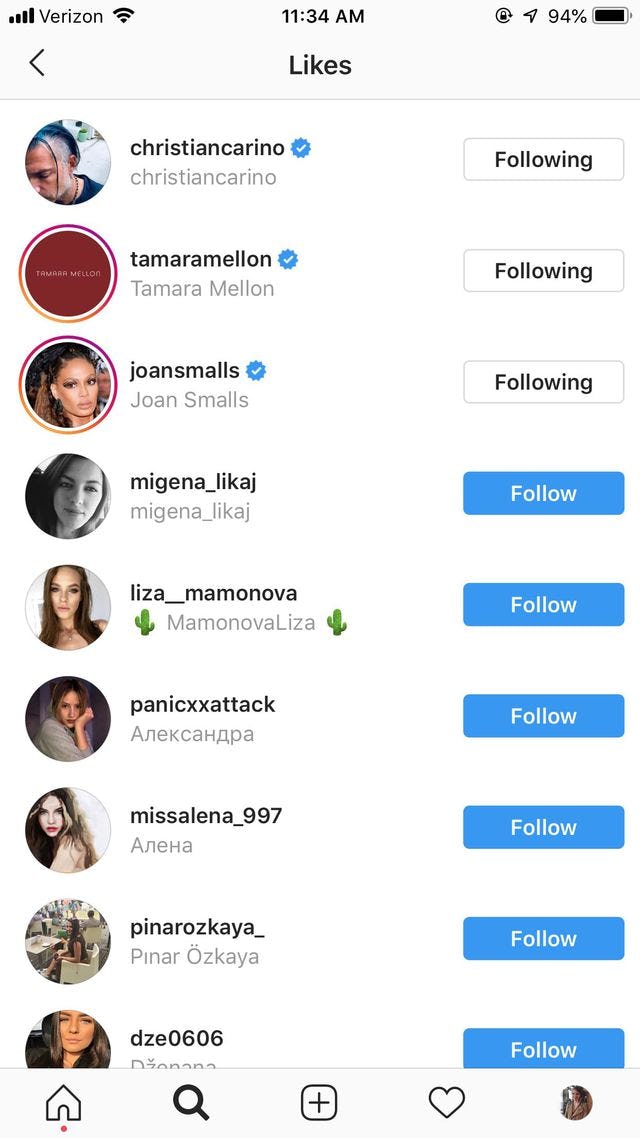Open migena_likaj's profile picture
640x1138 pixels.
[x=68, y=496]
